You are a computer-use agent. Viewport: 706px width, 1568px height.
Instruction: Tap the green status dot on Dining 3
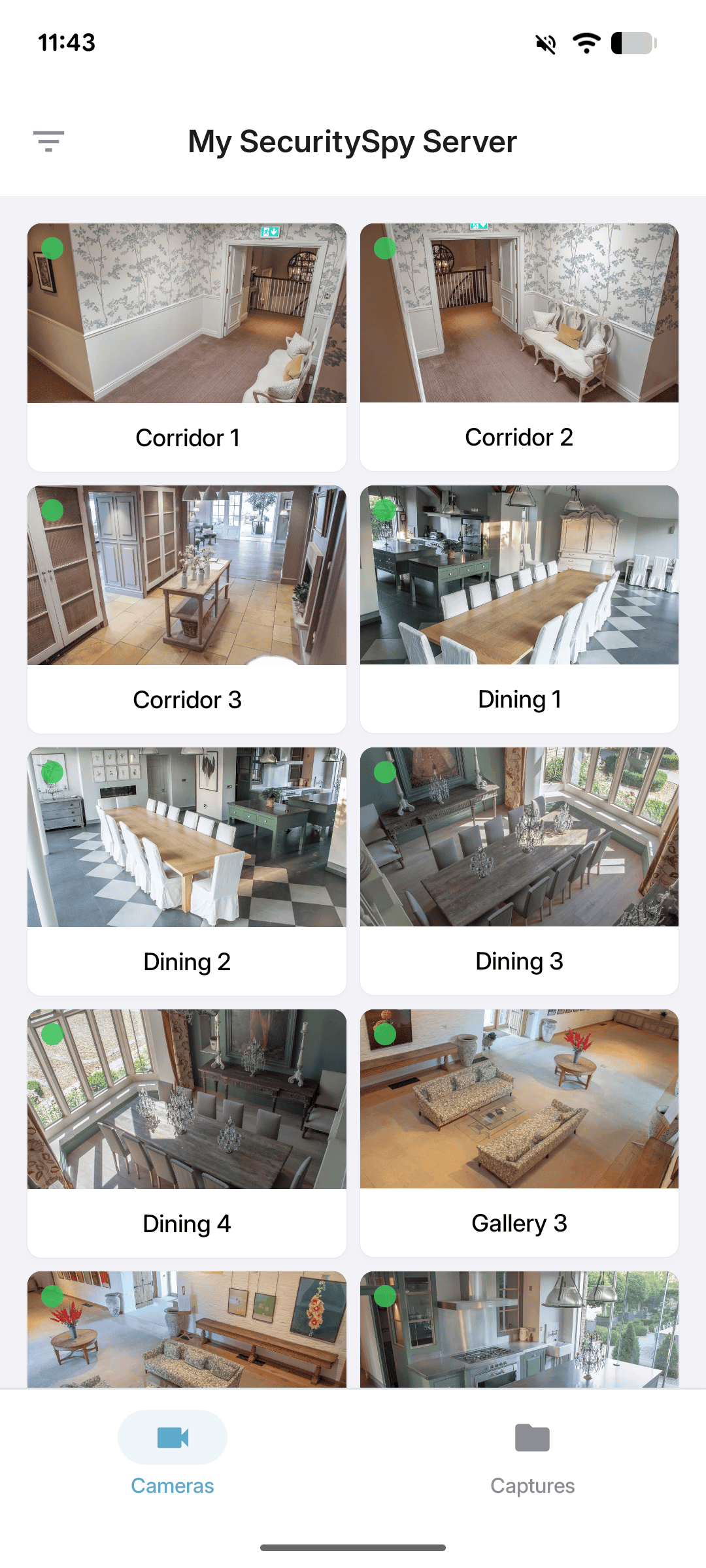click(386, 772)
